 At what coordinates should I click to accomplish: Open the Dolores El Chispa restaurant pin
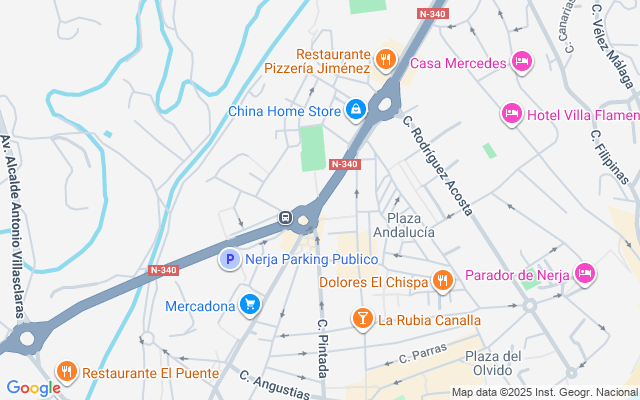[x=442, y=281]
